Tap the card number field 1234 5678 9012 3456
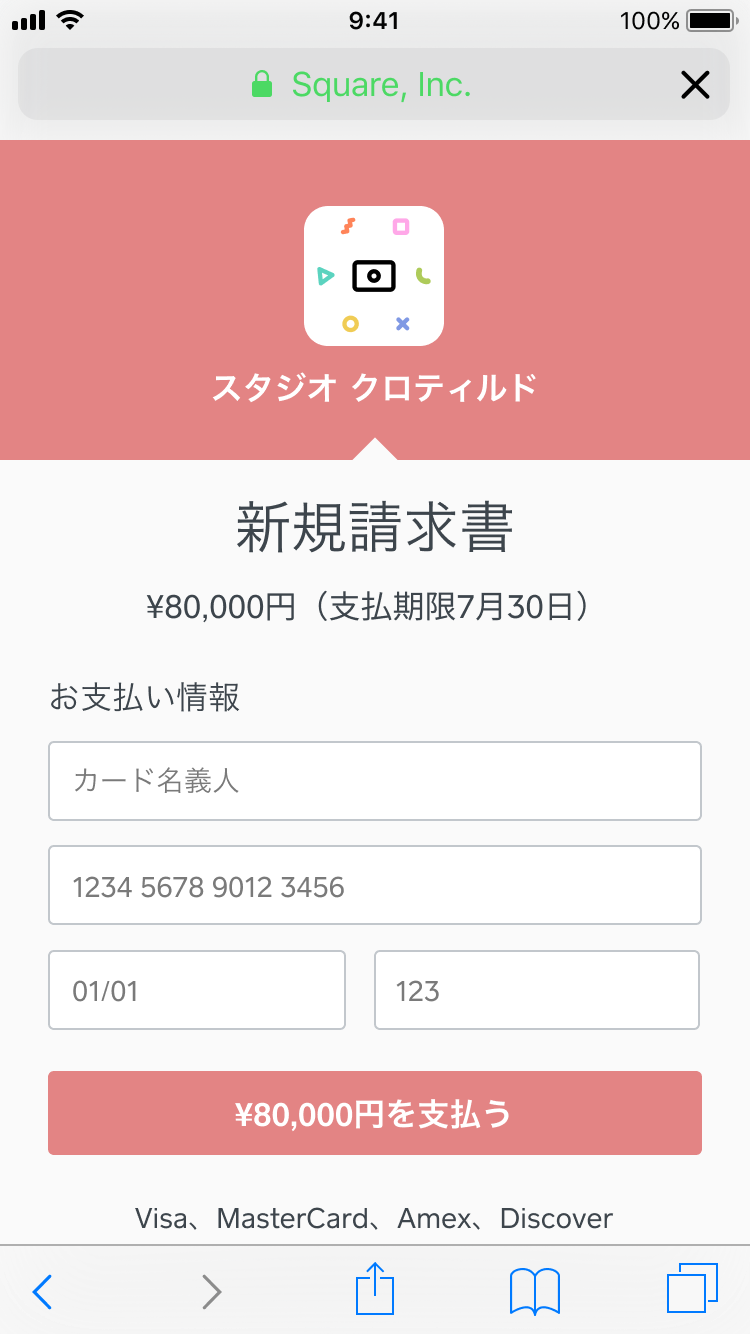Image resolution: width=750 pixels, height=1334 pixels. [374, 885]
